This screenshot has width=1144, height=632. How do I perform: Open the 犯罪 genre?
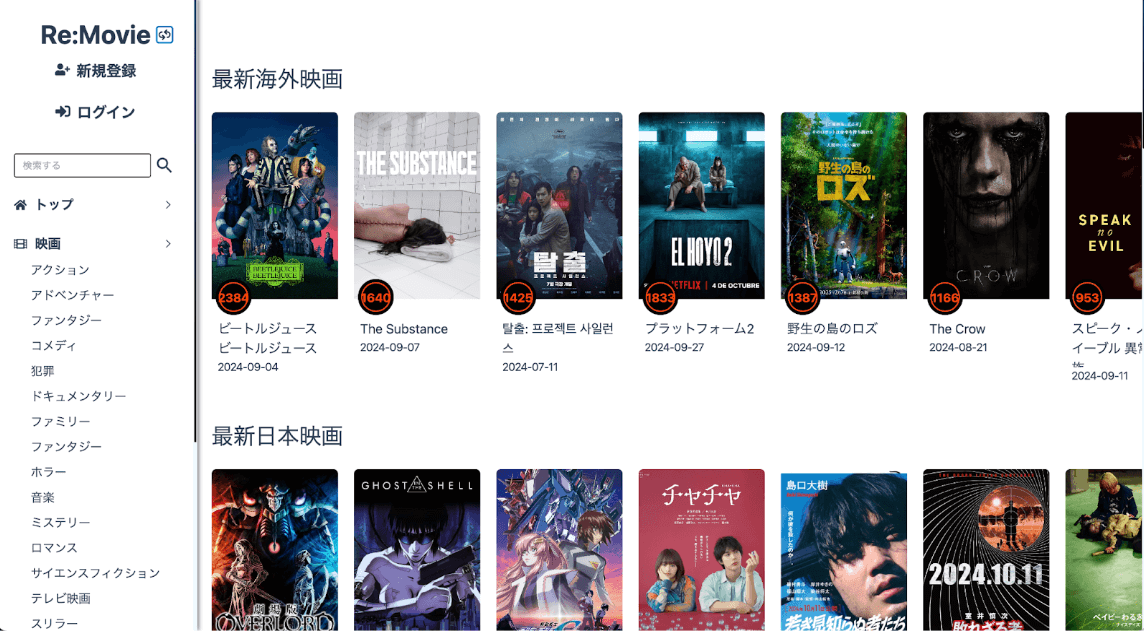point(43,371)
